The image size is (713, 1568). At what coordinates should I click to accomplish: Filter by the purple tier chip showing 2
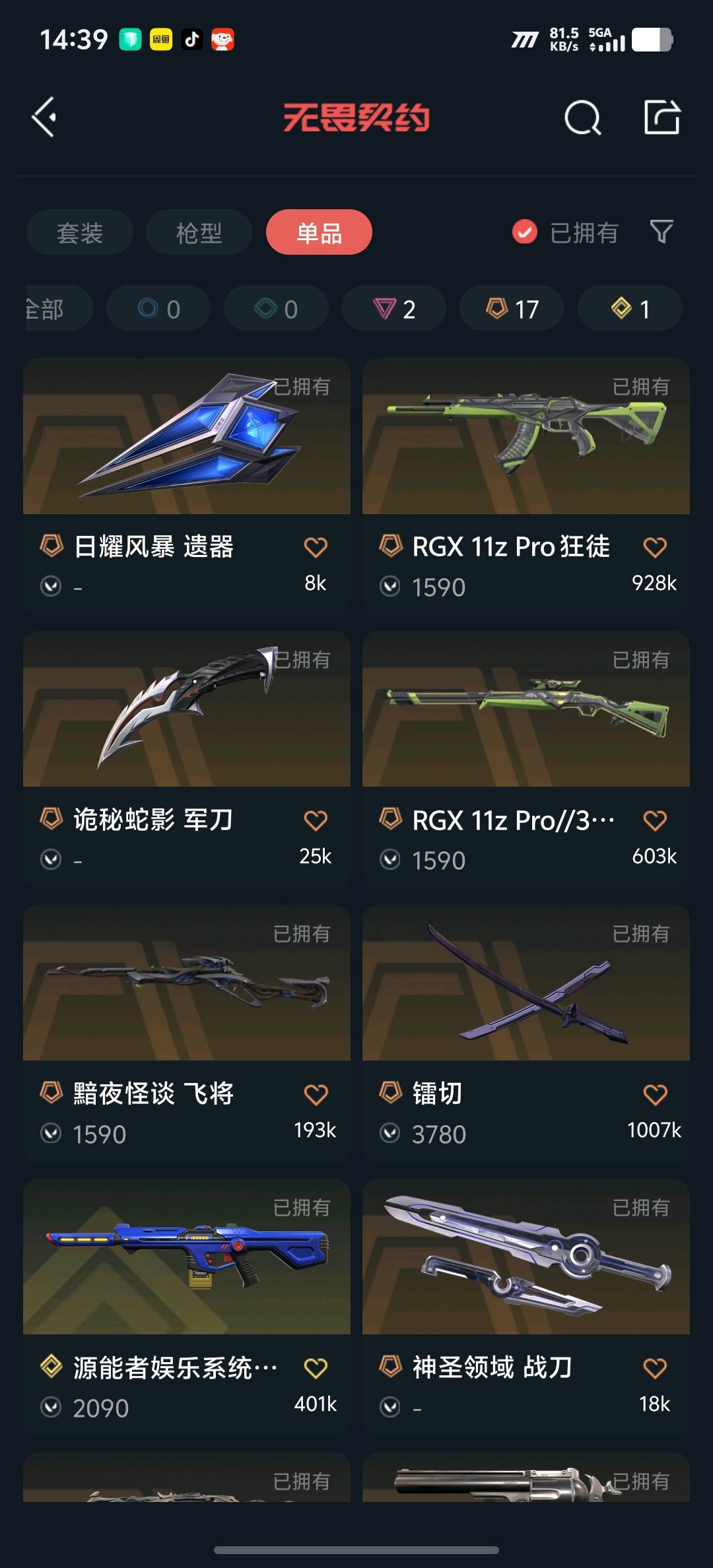pyautogui.click(x=394, y=308)
